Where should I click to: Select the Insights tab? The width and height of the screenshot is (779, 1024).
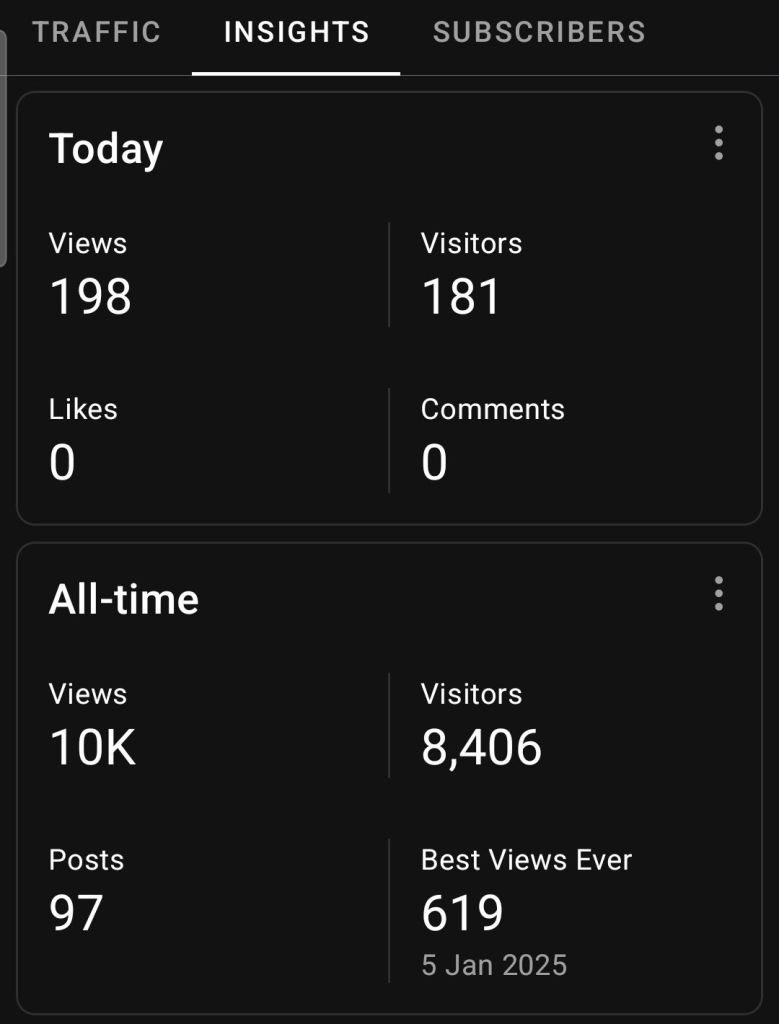(296, 32)
